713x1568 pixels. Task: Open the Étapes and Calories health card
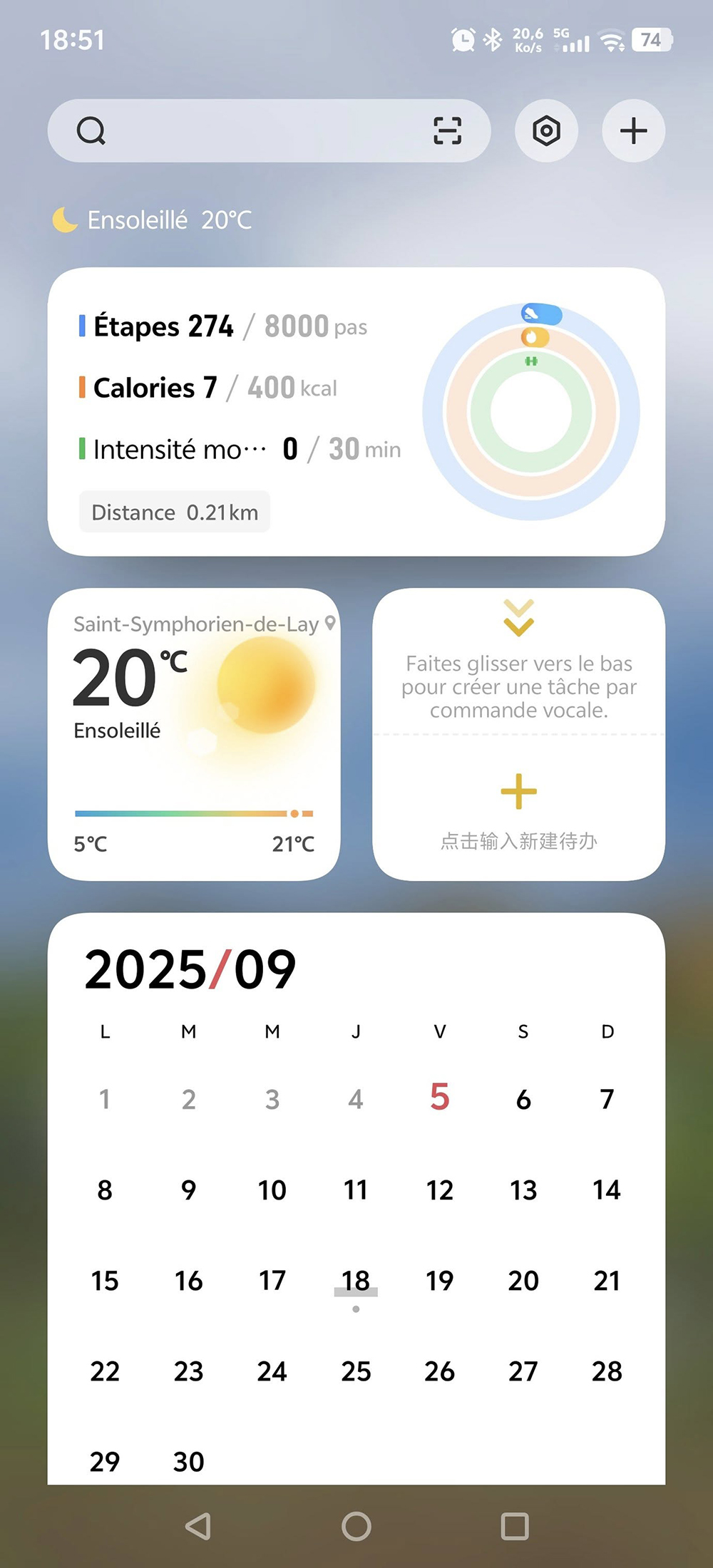356,411
